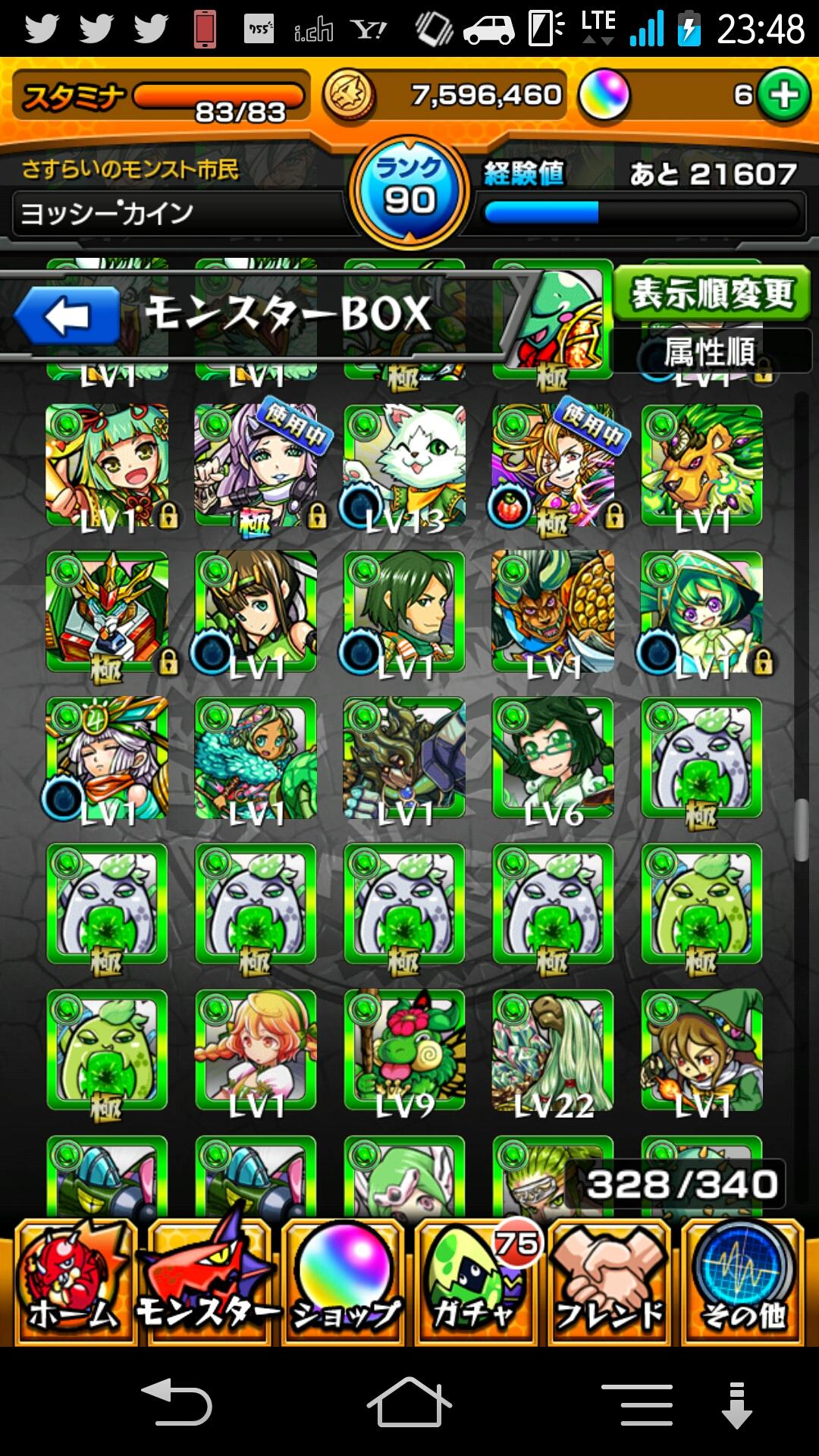Image resolution: width=819 pixels, height=1456 pixels.
Task: Tap the Android home navigation button
Action: 409,1403
